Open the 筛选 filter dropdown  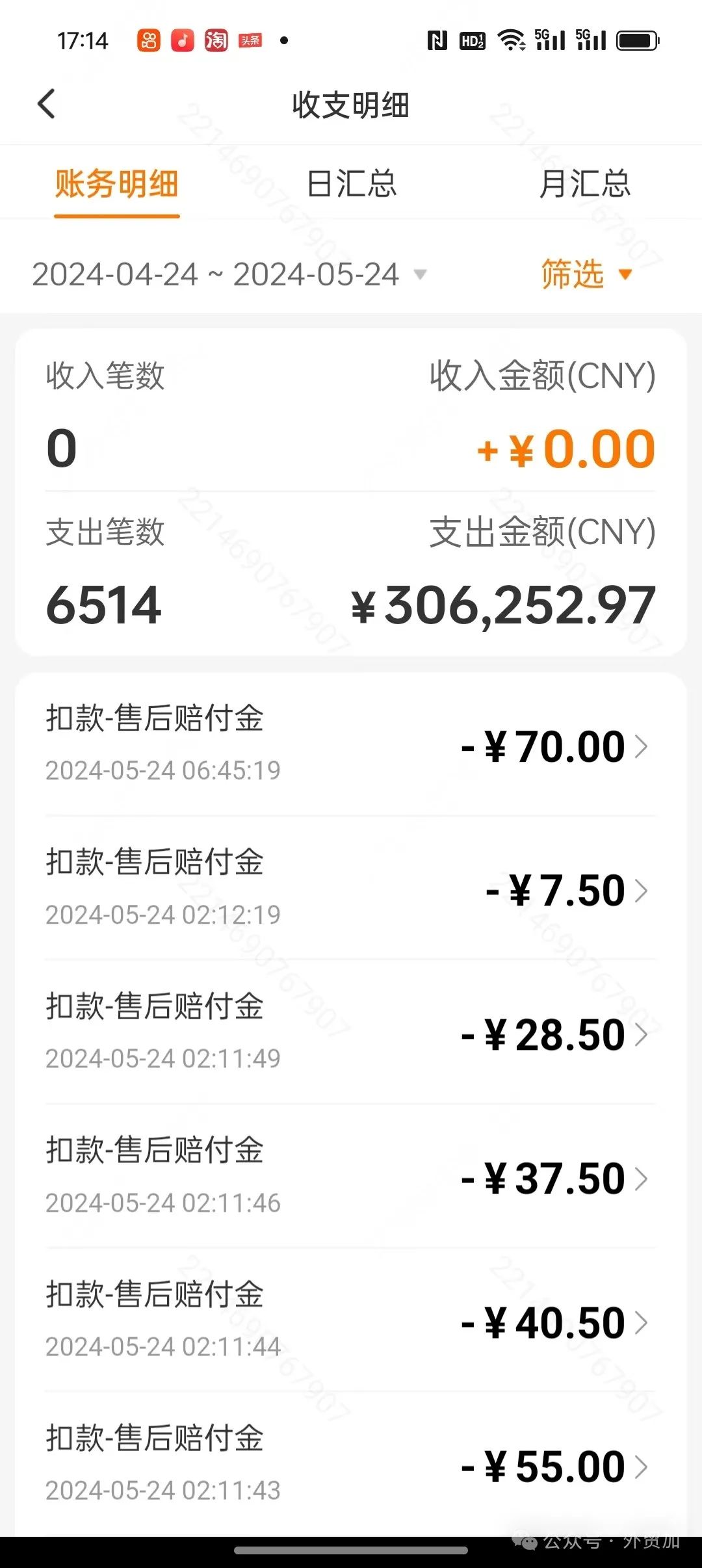(586, 274)
